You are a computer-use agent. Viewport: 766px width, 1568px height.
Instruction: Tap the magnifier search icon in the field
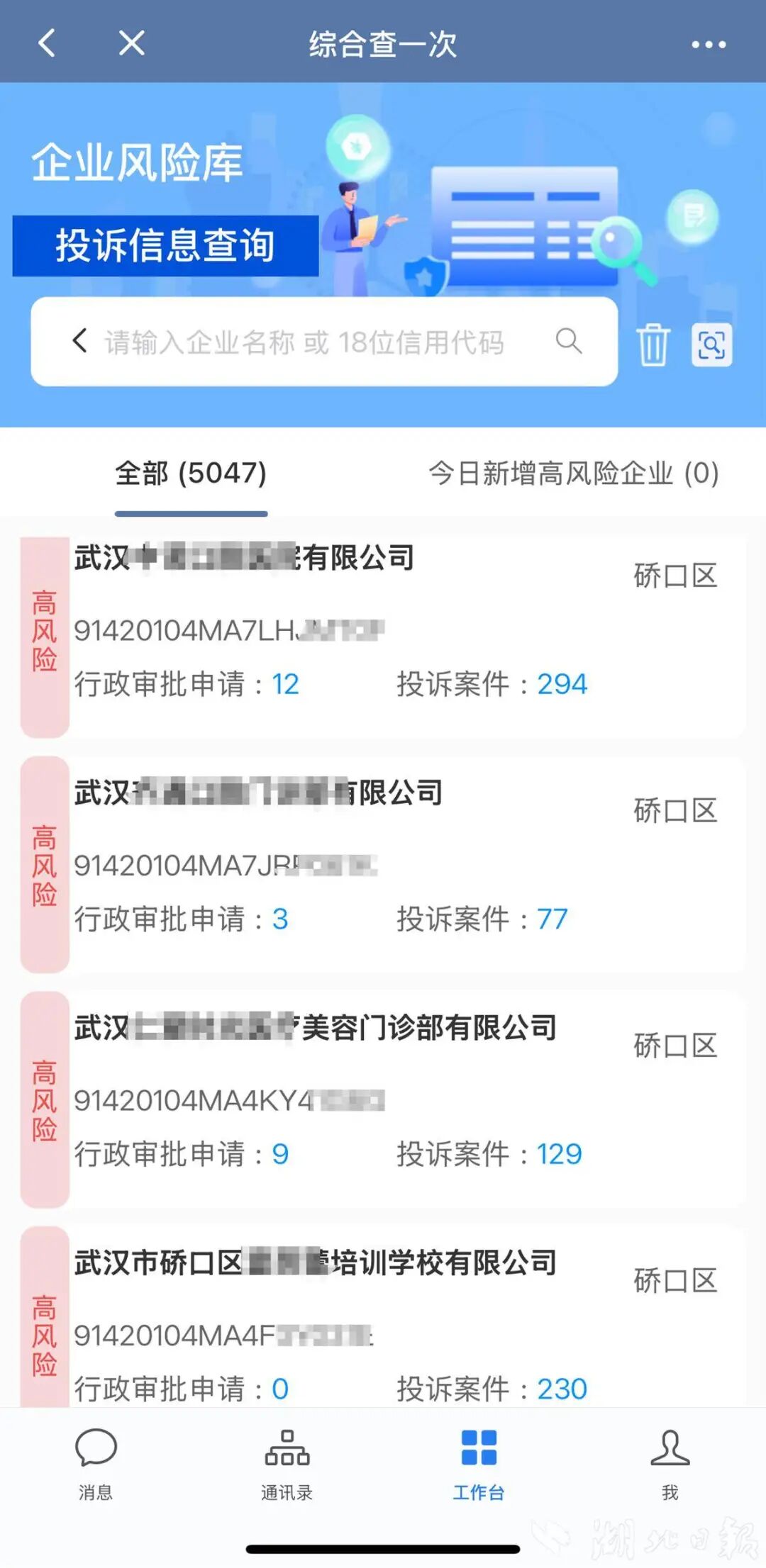568,341
